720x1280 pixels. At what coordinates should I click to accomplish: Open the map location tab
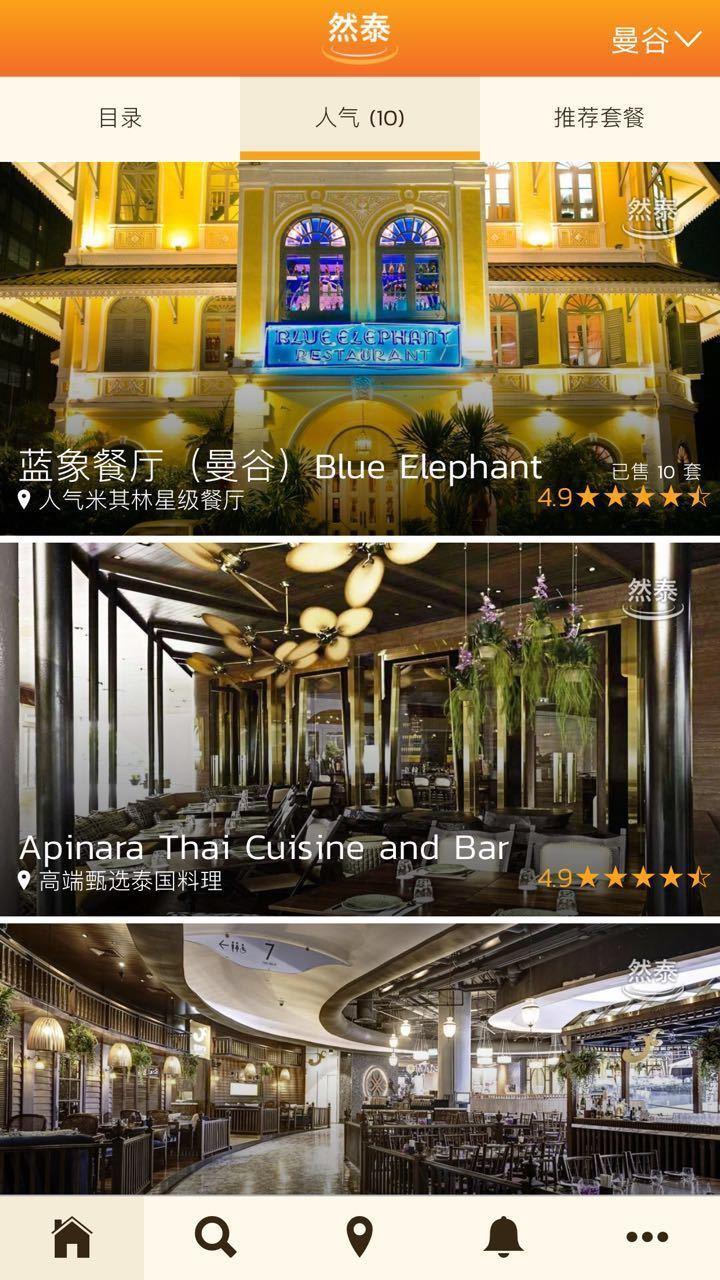tap(360, 1238)
